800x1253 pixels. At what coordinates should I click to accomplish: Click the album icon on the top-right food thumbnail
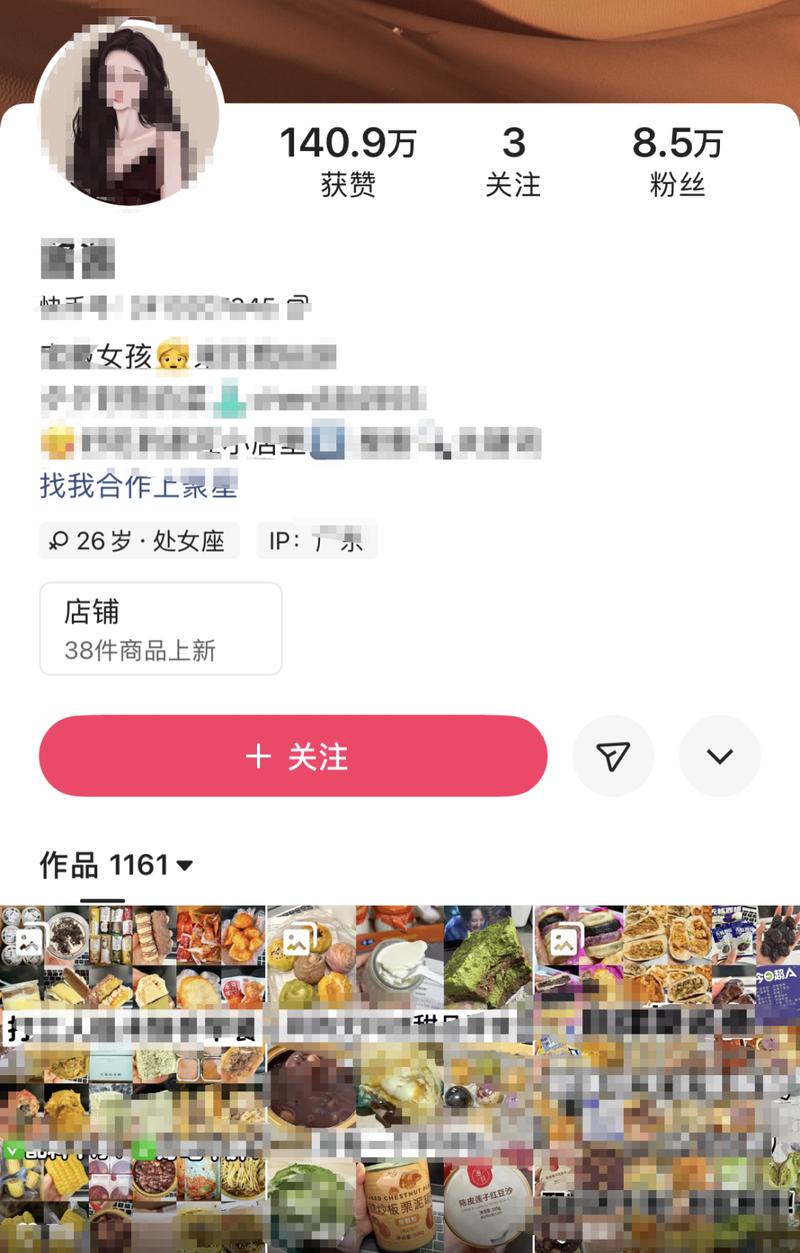(x=563, y=942)
